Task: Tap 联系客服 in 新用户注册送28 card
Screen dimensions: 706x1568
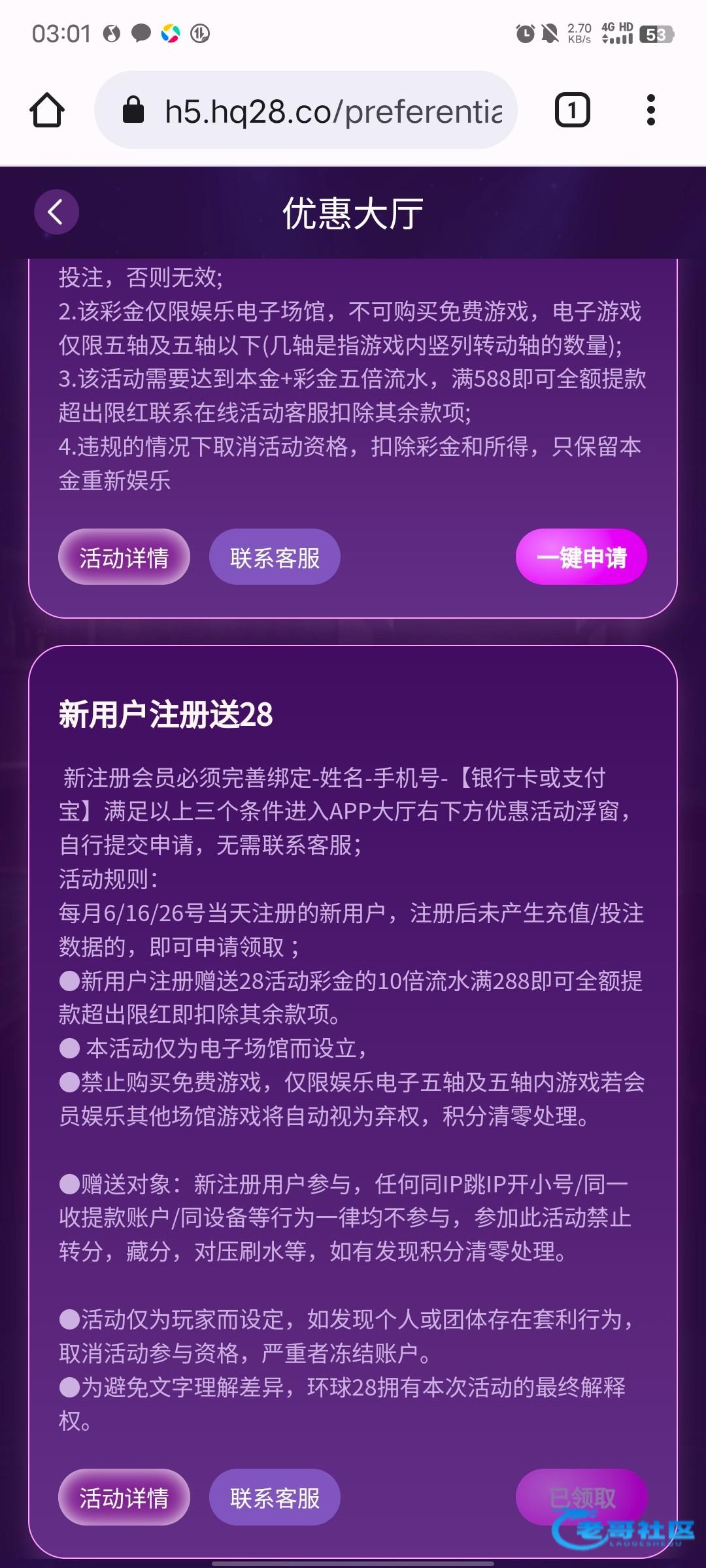Action: click(x=275, y=1497)
